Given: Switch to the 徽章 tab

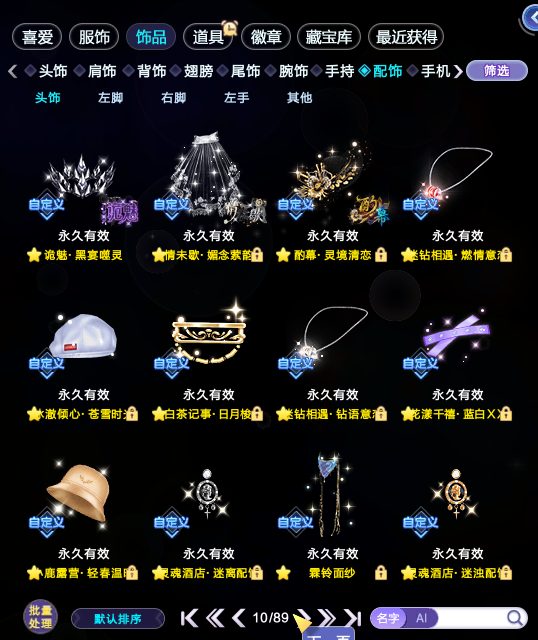Looking at the screenshot, I should pos(266,37).
